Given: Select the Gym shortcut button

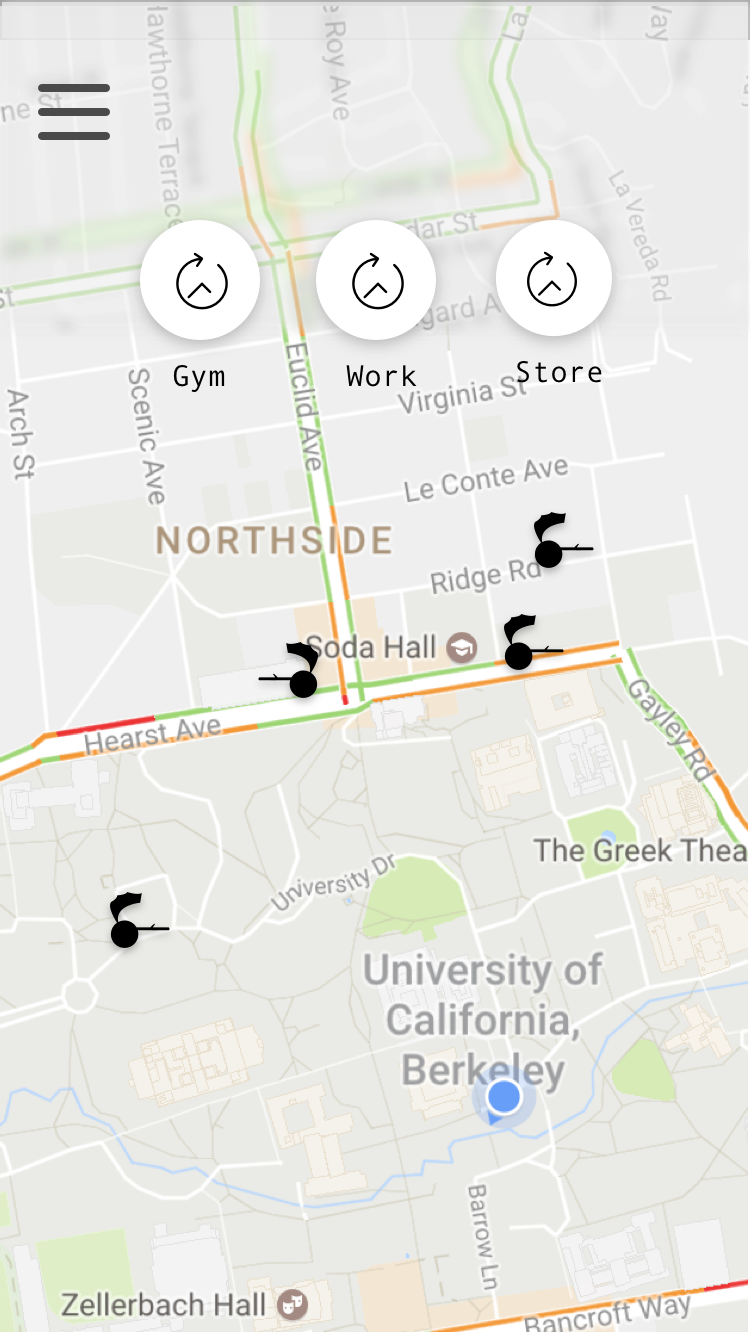Looking at the screenshot, I should 200,282.
